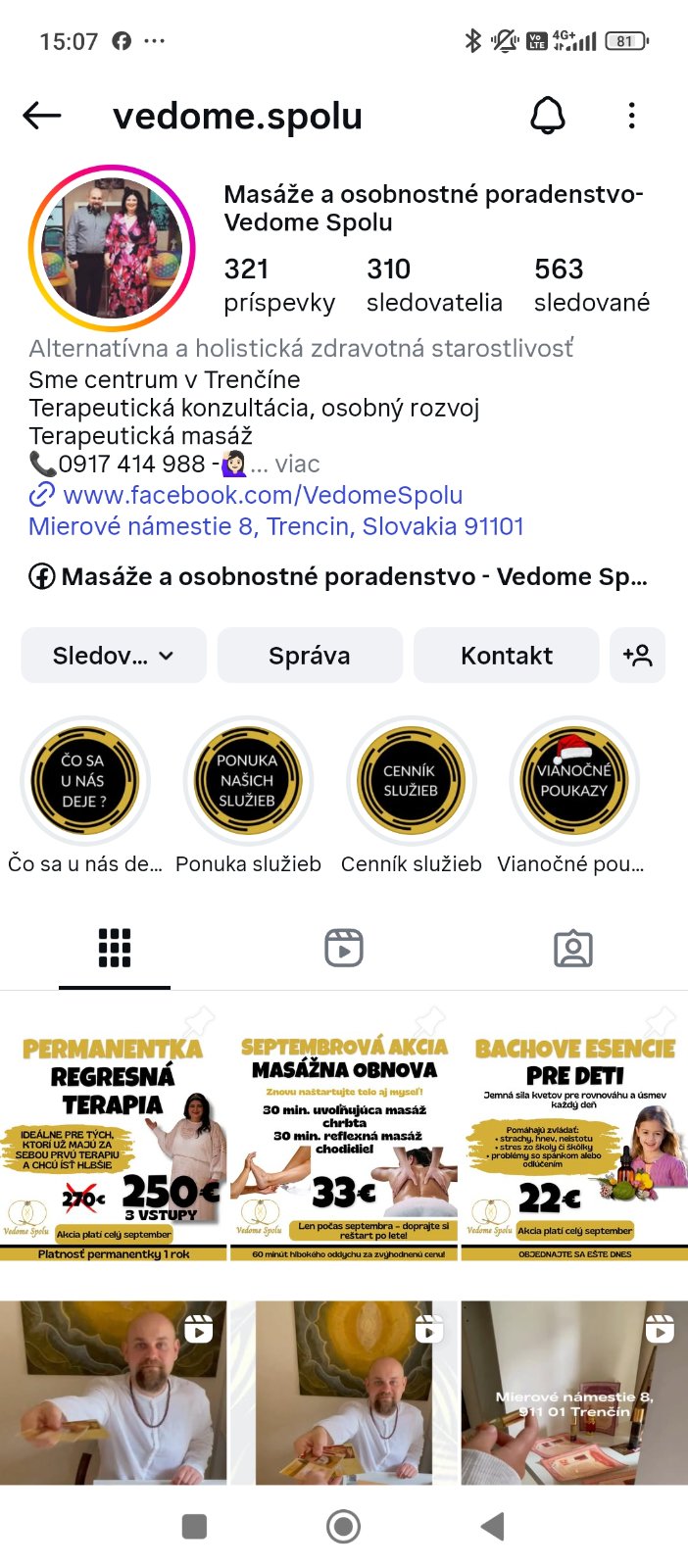Switch to the tagged photos tab
Image resolution: width=688 pixels, height=1568 pixels.
(572, 948)
